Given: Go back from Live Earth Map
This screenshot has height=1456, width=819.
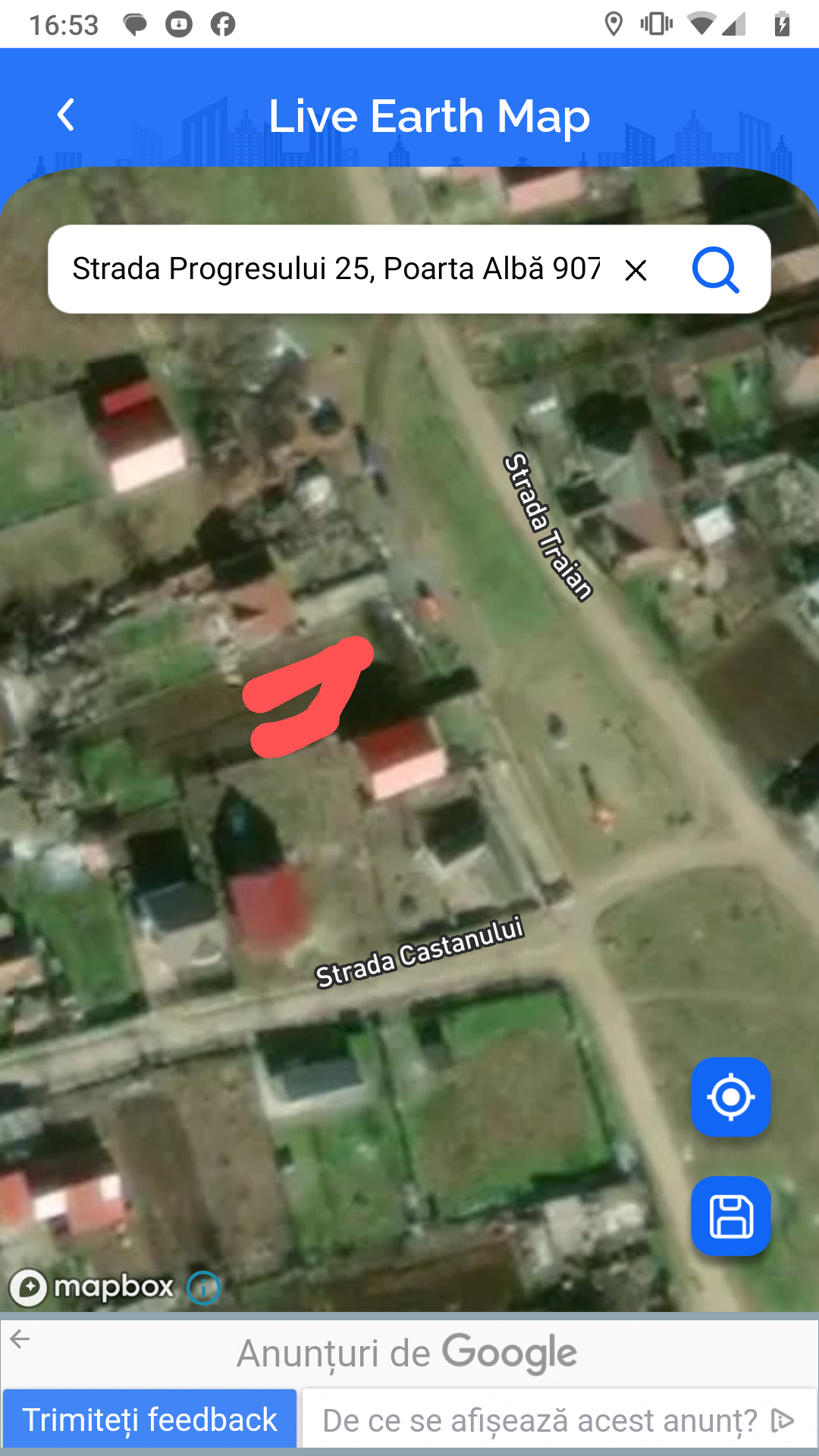Looking at the screenshot, I should coord(66,115).
